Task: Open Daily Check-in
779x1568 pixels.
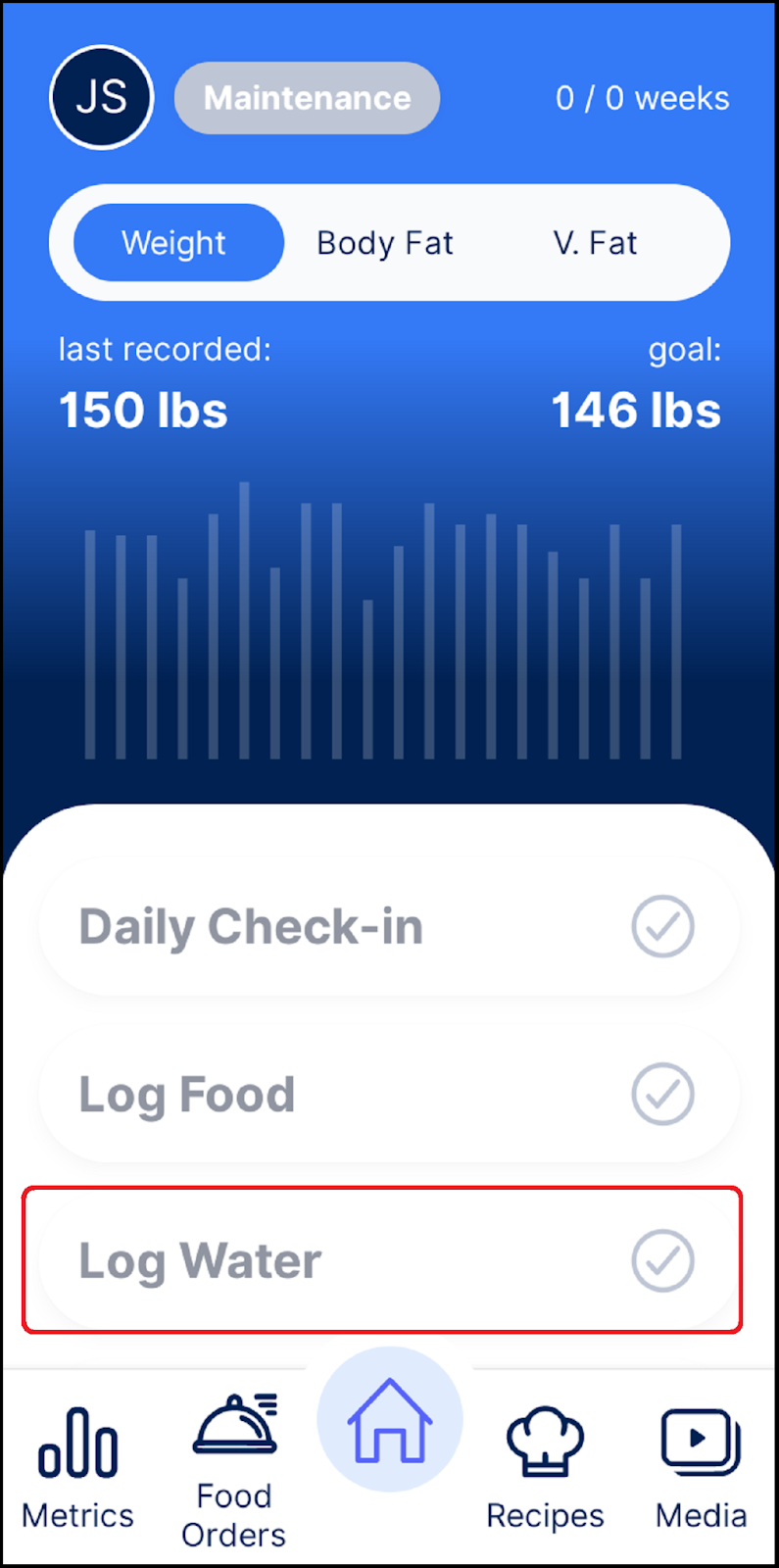Action: click(x=389, y=926)
